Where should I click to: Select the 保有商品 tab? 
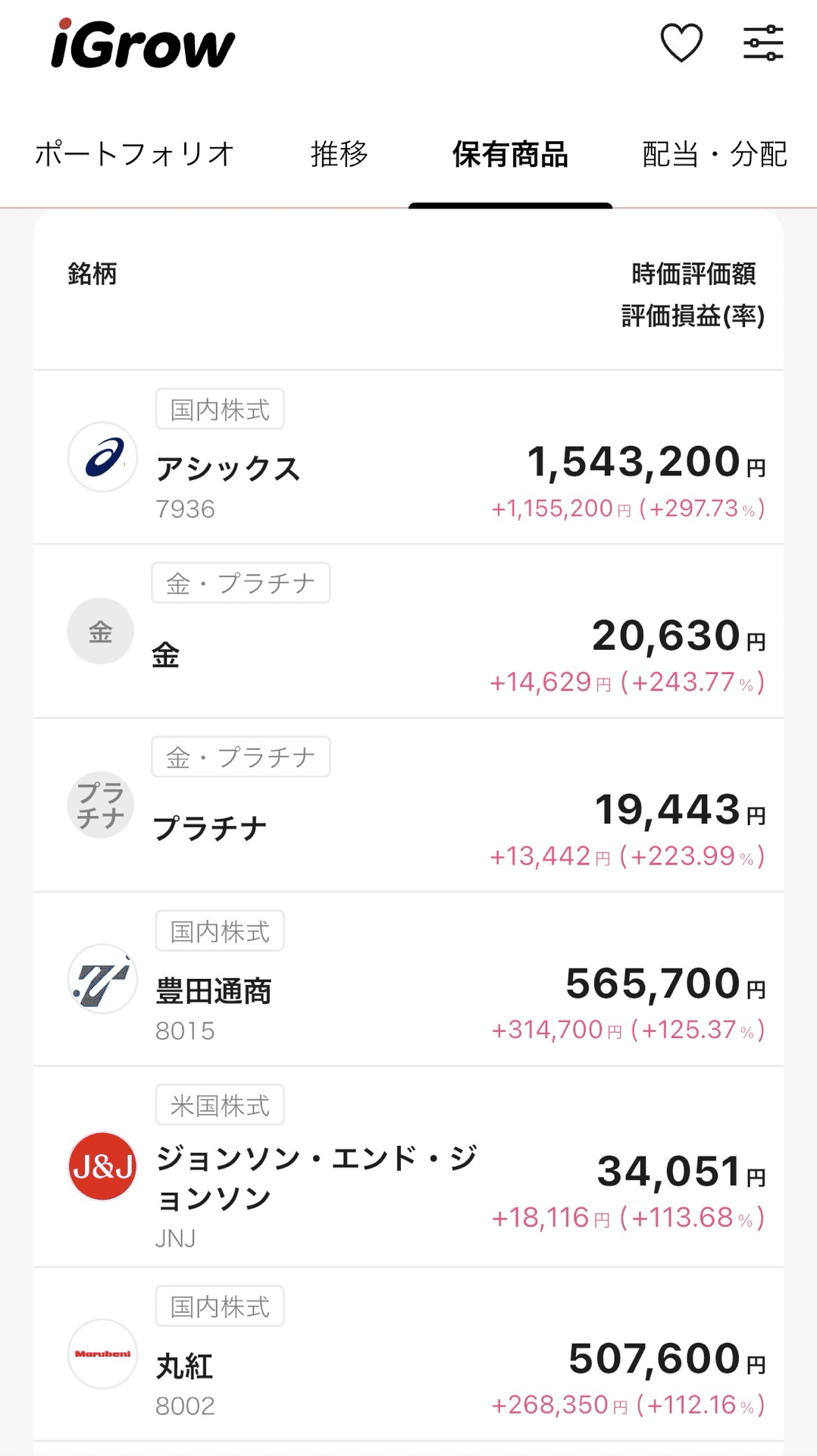[x=509, y=155]
